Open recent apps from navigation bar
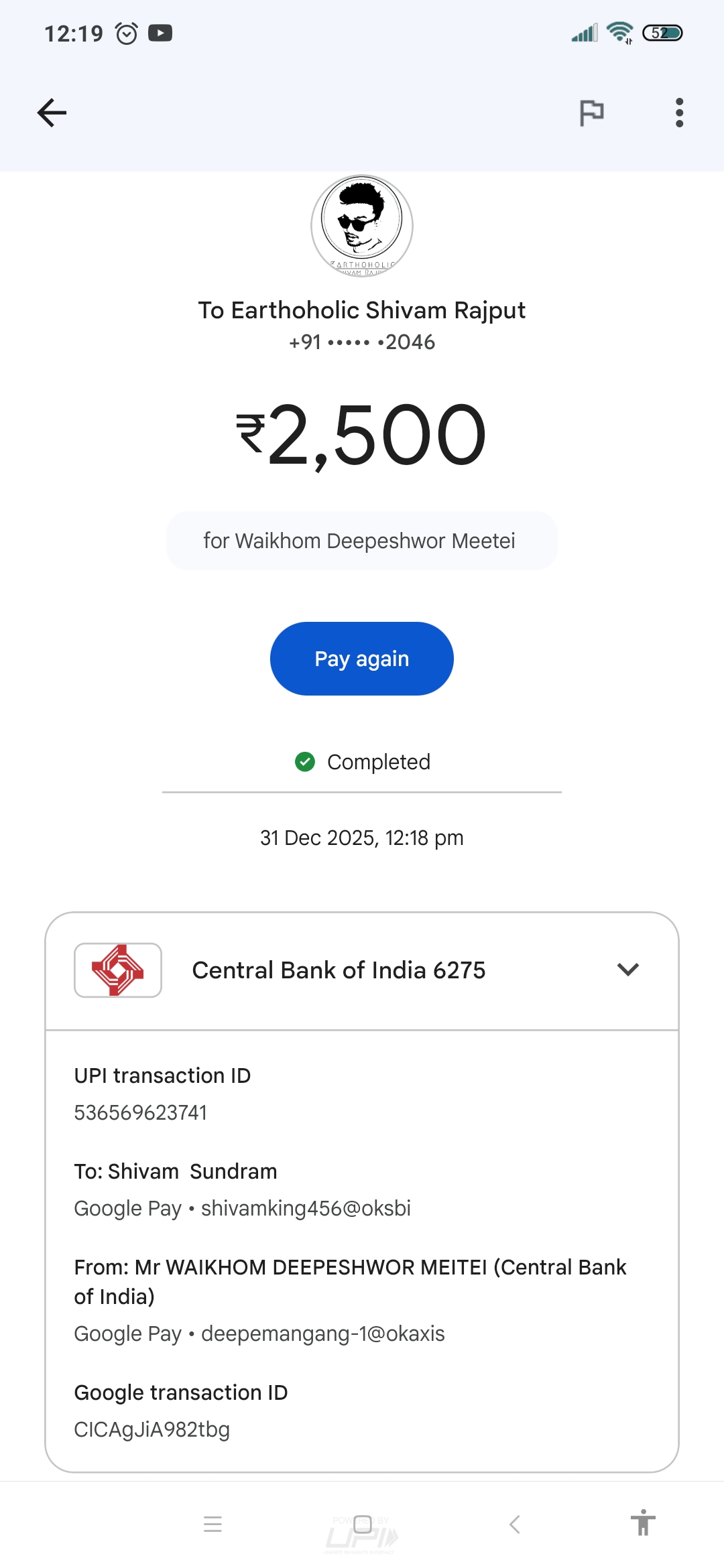 [x=213, y=1524]
